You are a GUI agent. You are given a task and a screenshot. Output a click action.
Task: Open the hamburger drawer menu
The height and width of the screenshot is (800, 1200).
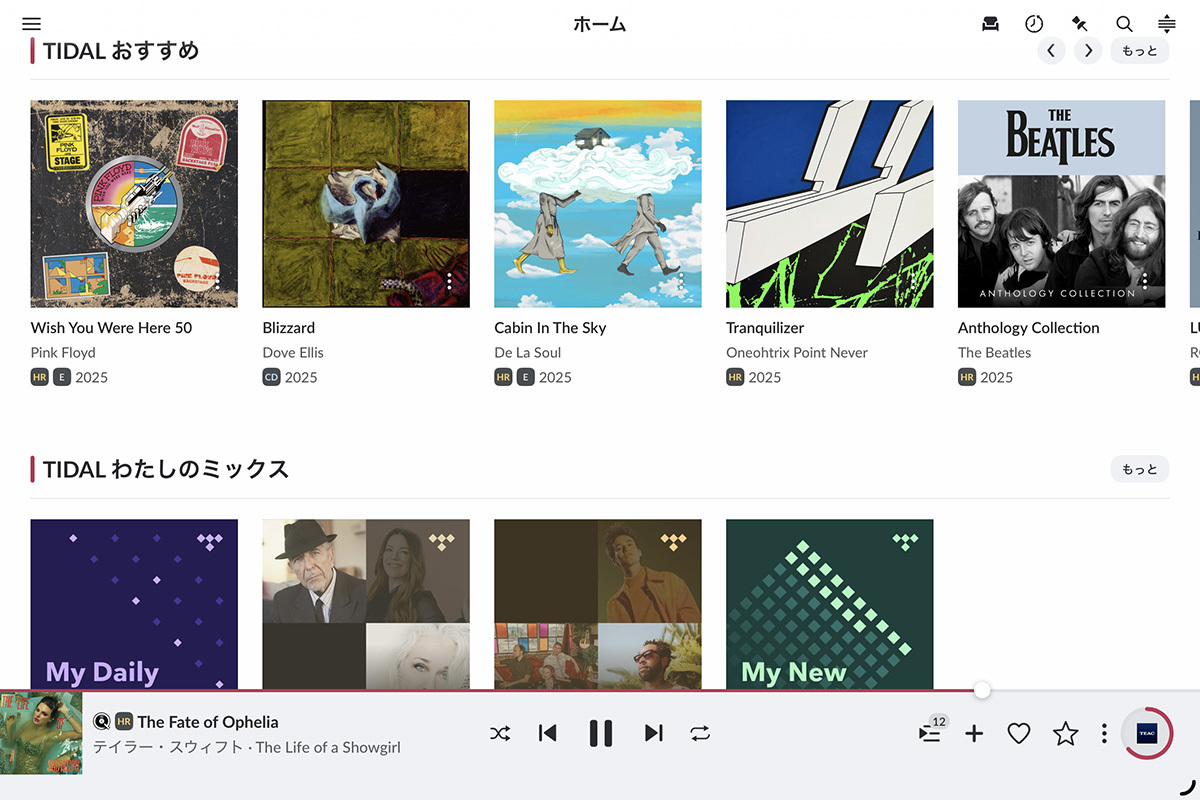[x=31, y=24]
